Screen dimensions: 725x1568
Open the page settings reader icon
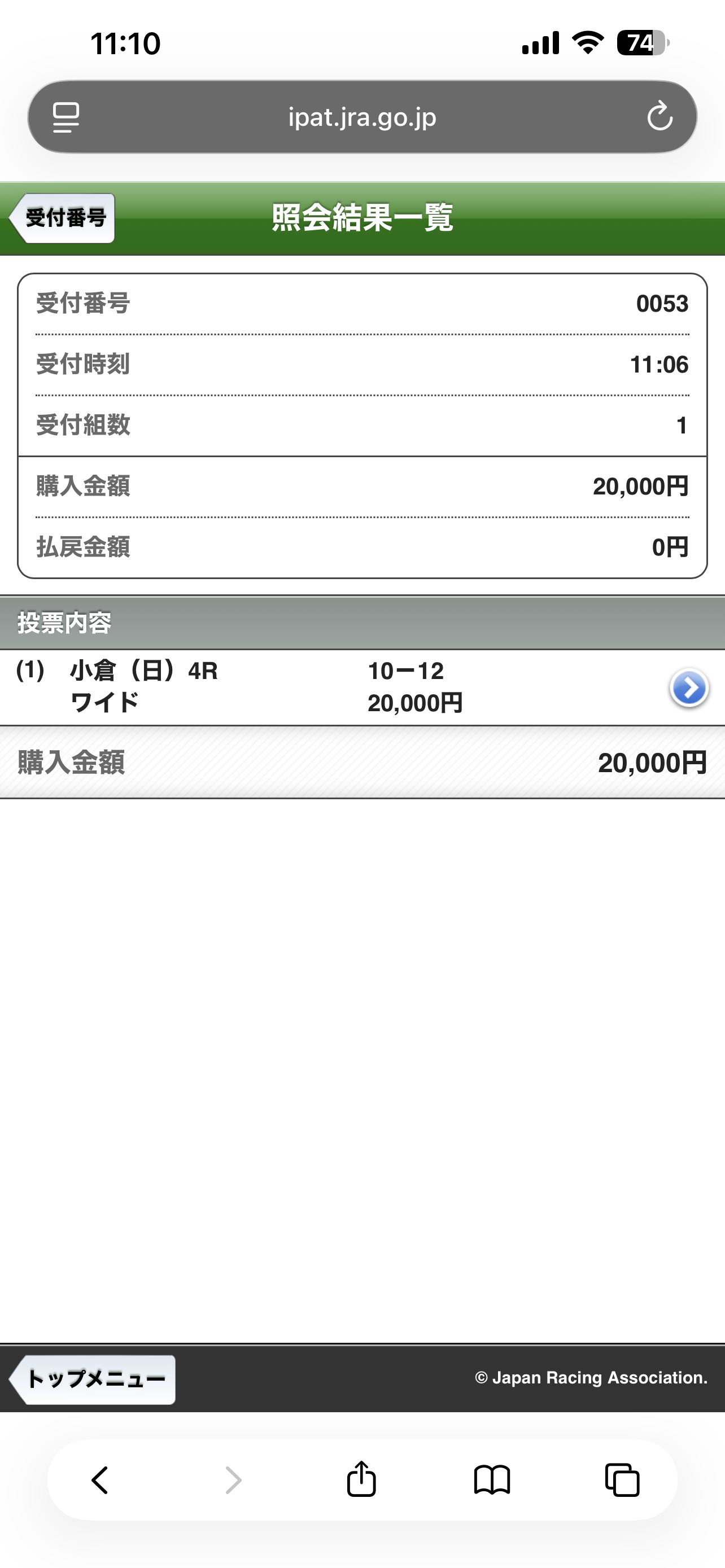click(x=65, y=116)
